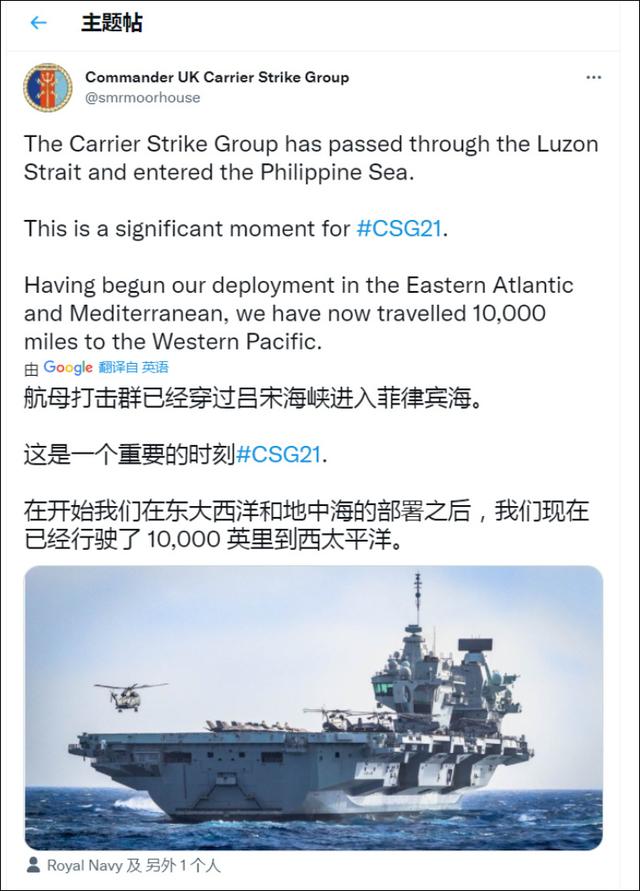640x891 pixels.
Task: Go back with the top-left arrow
Action: pos(38,22)
